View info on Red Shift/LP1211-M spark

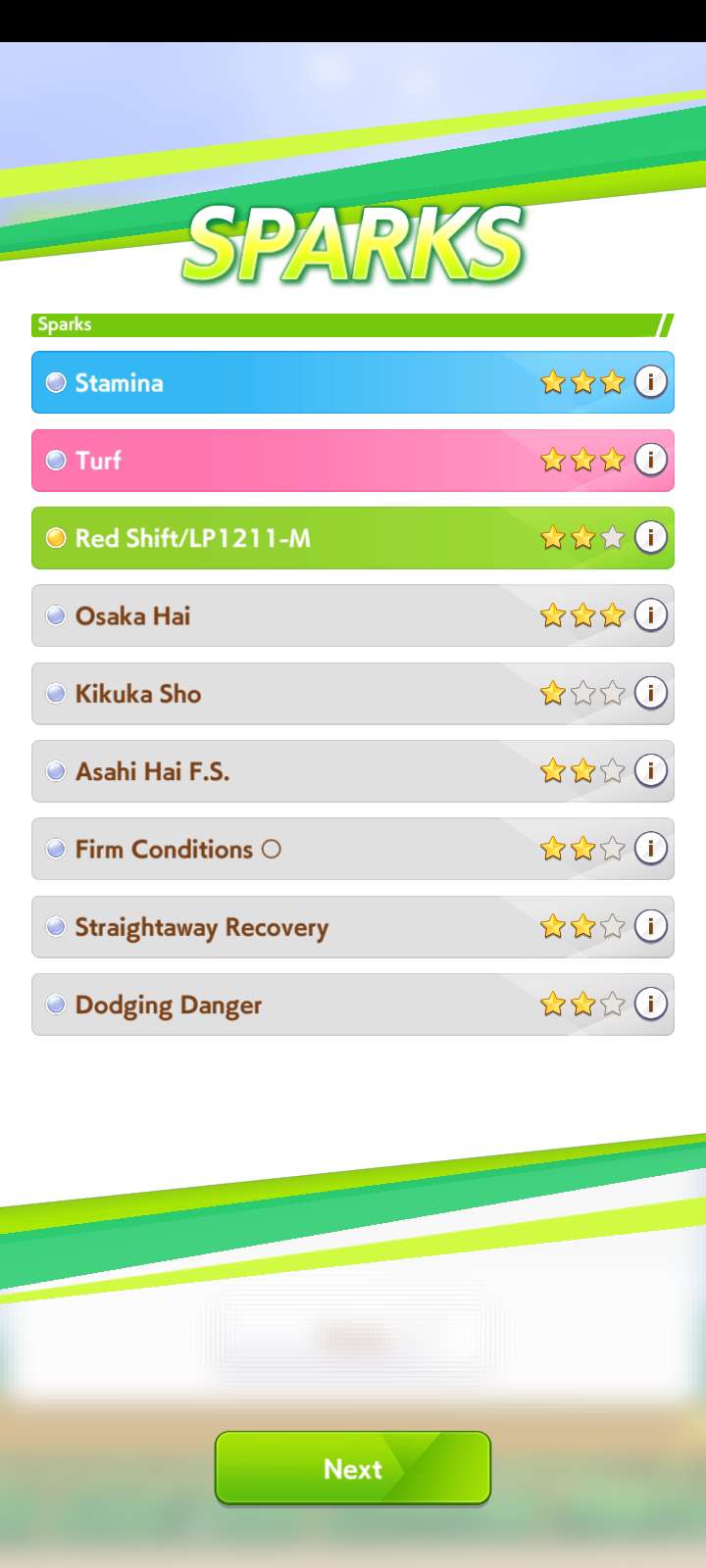(x=650, y=537)
